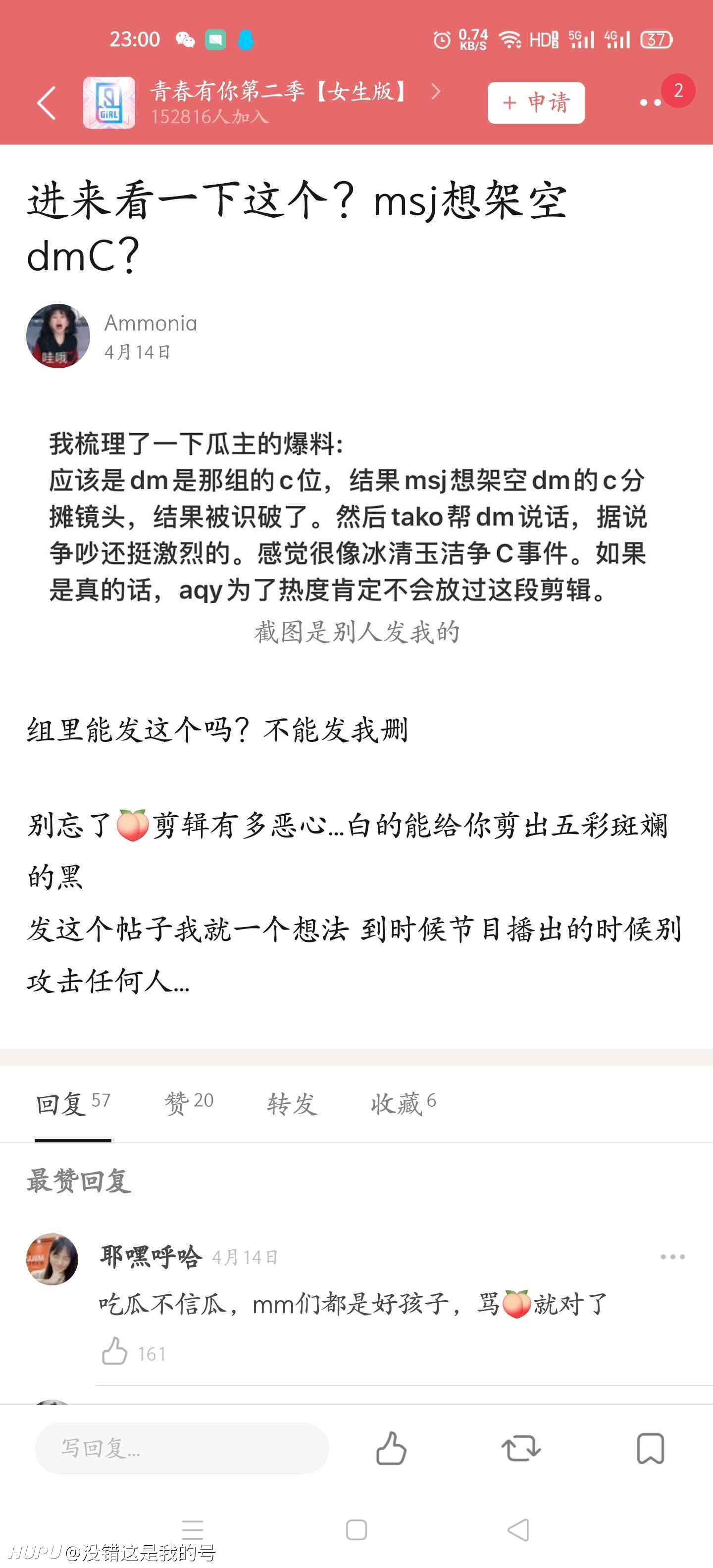Open more options on 耶嘿呼哈's reply
The image size is (713, 1568).
(x=672, y=1257)
